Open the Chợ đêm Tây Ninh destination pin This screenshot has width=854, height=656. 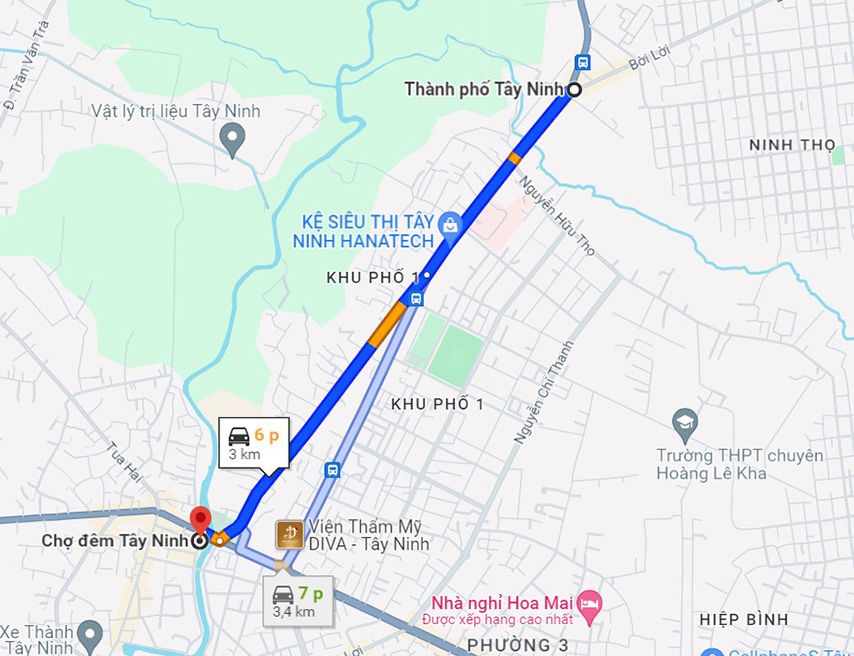coord(200,521)
